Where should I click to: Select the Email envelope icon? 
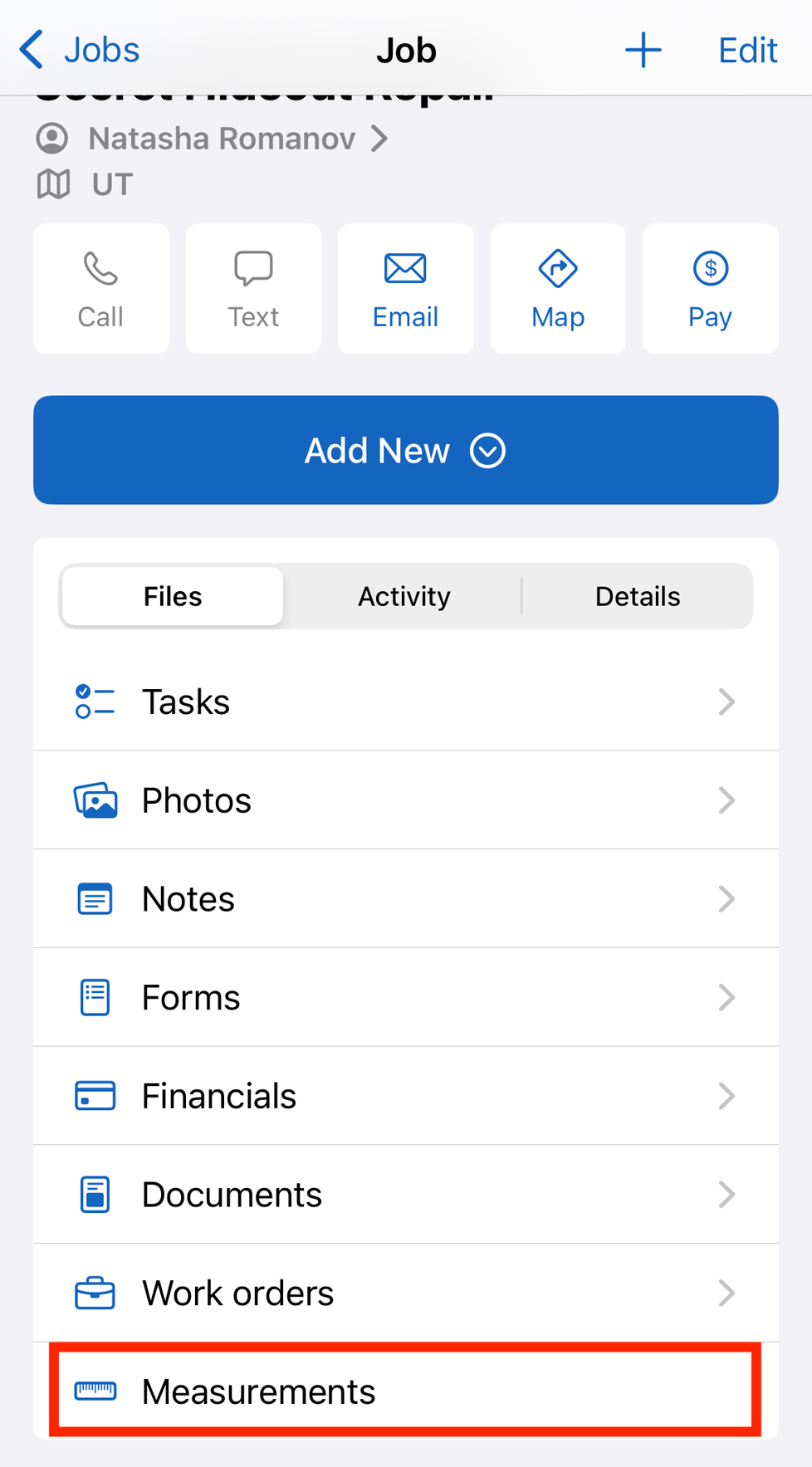pyautogui.click(x=405, y=267)
